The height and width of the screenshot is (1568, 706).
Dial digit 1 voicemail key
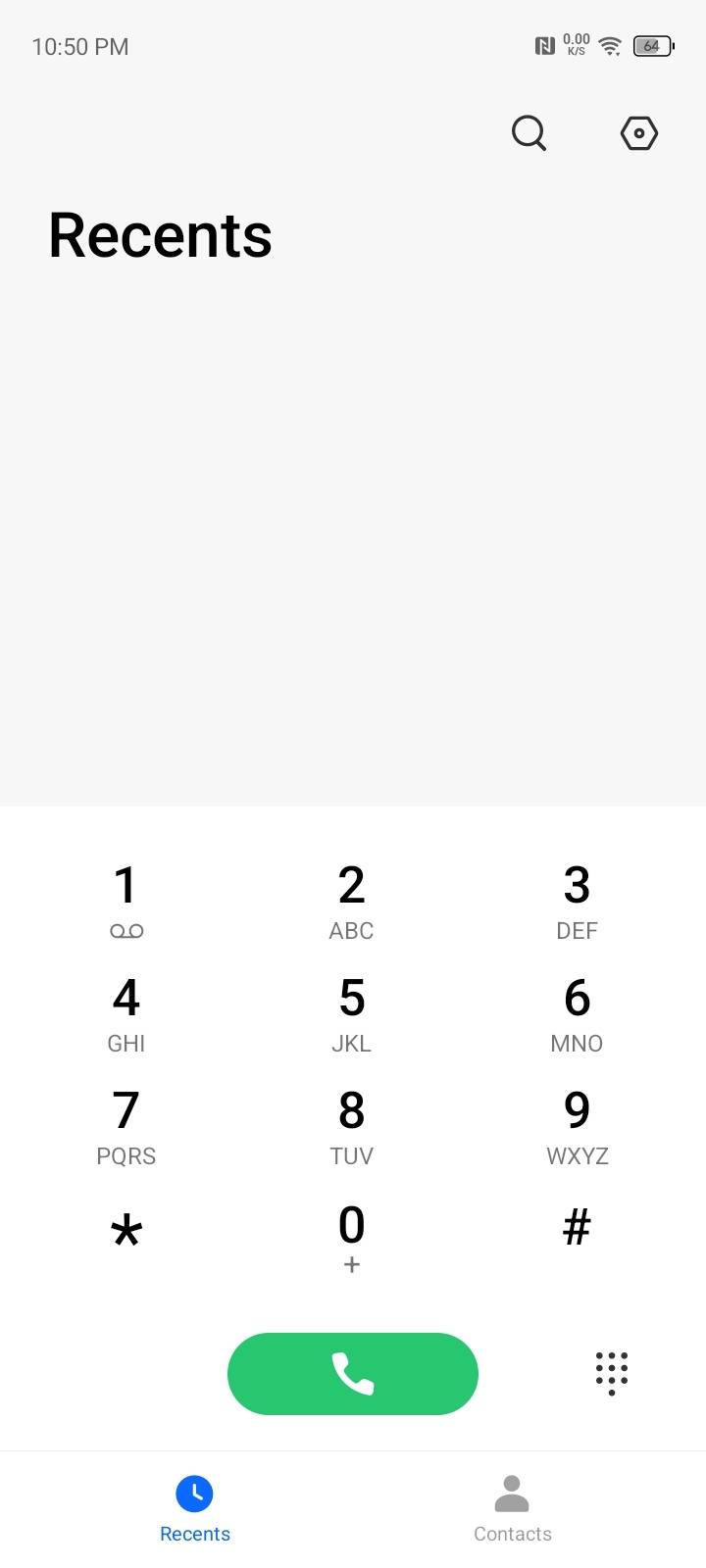126,900
